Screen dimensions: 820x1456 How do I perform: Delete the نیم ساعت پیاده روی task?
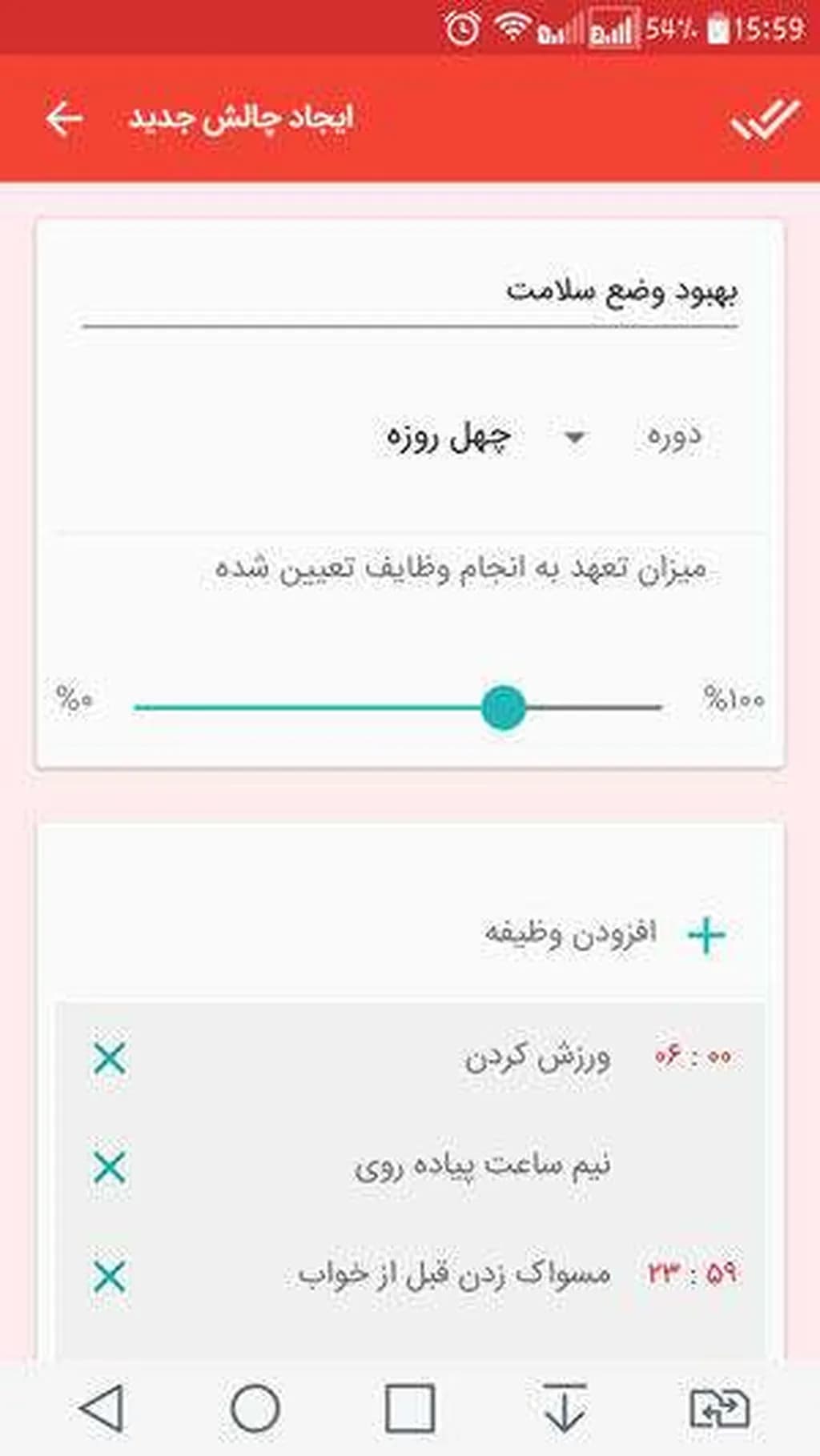coord(110,1167)
